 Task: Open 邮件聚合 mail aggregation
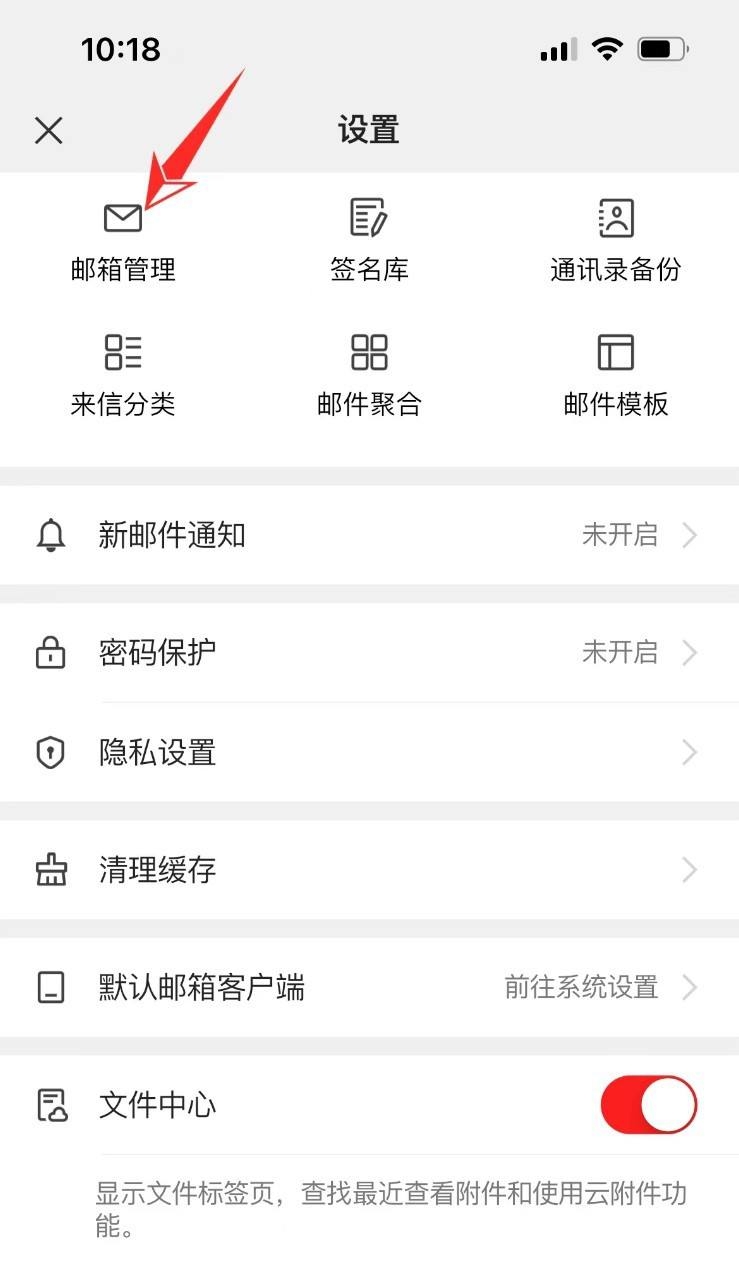(369, 375)
